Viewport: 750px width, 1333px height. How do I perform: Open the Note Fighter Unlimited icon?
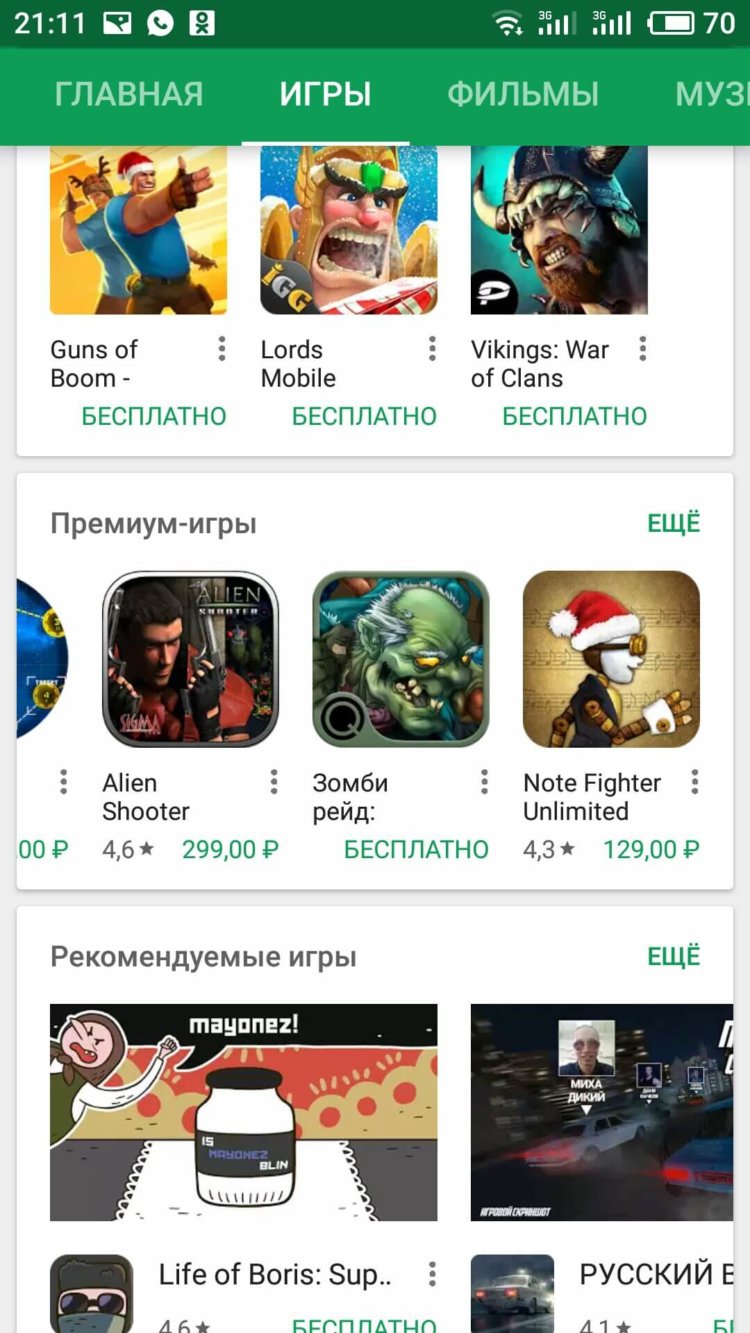point(610,658)
